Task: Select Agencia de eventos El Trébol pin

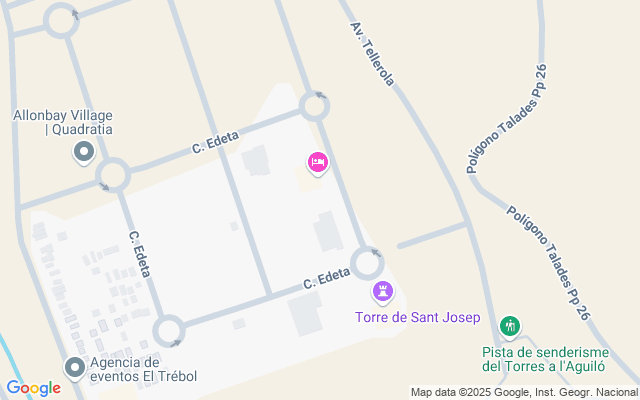Action: 75,369
